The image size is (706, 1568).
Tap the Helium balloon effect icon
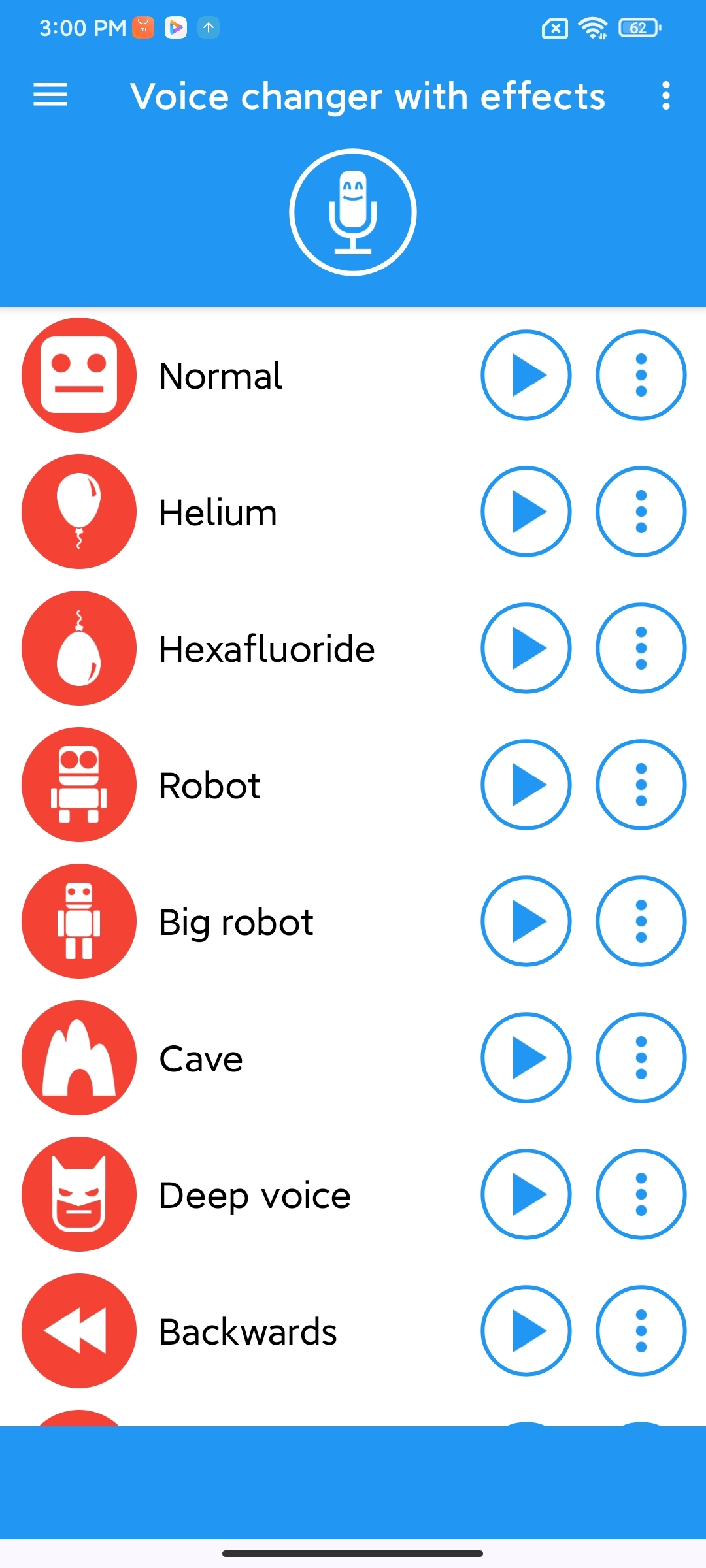point(78,511)
